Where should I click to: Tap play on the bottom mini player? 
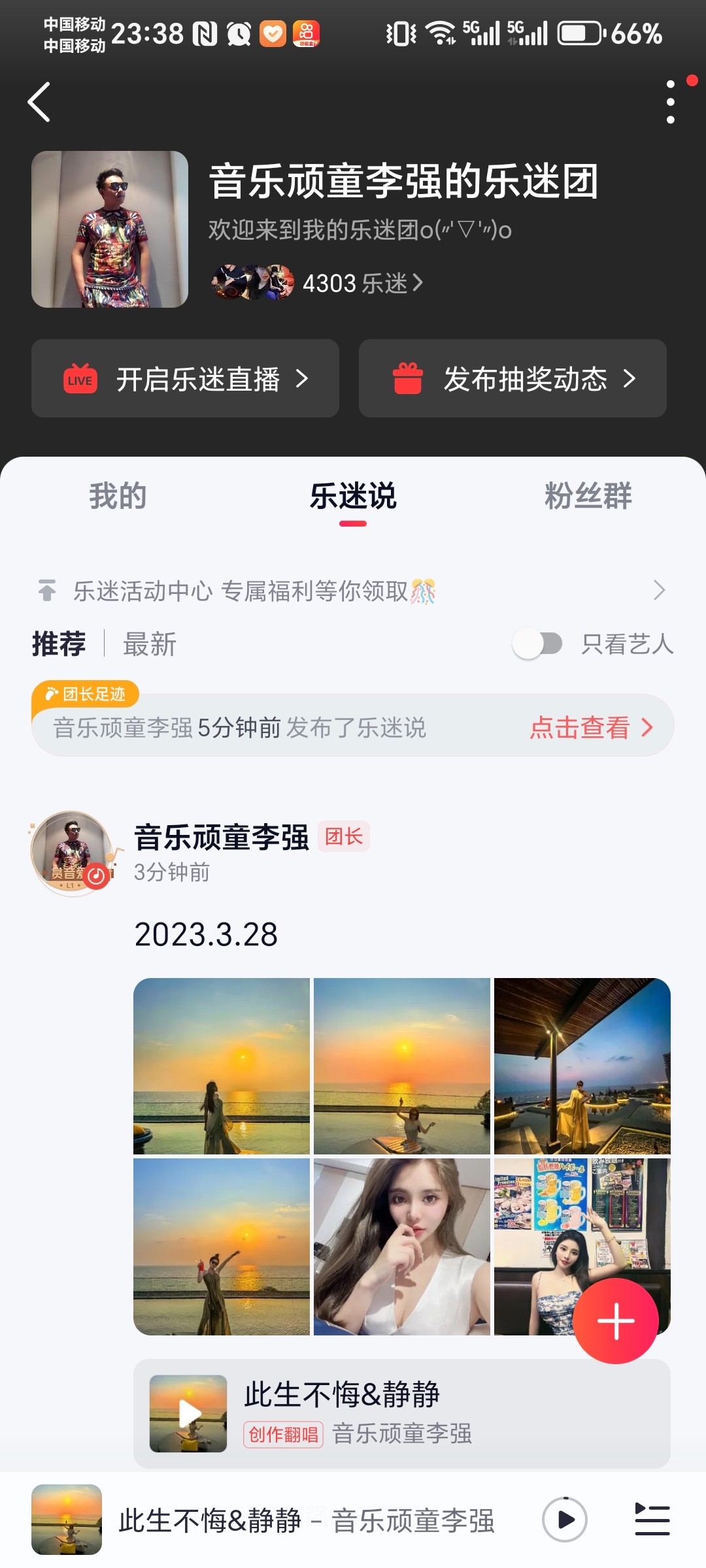tap(565, 1520)
